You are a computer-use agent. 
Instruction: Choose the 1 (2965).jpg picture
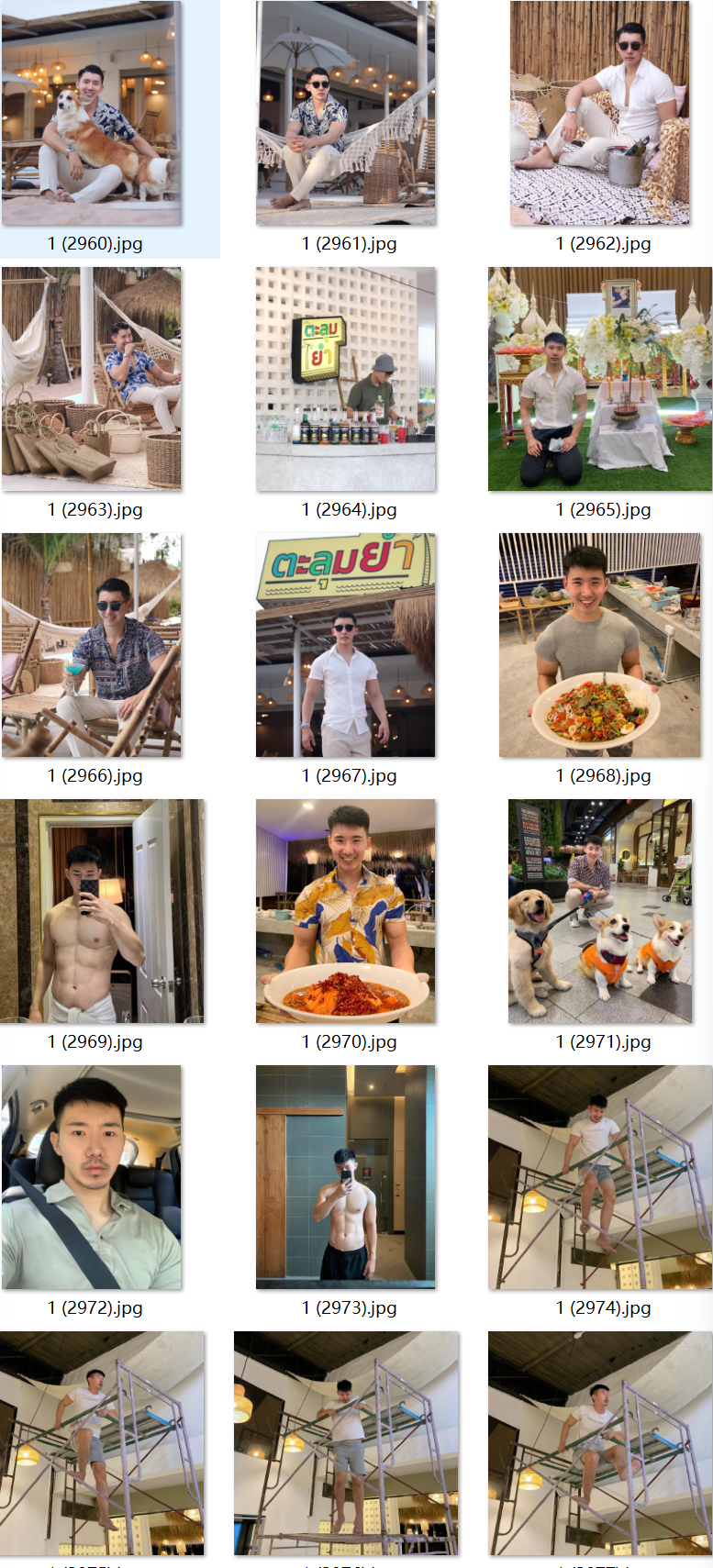coord(599,379)
